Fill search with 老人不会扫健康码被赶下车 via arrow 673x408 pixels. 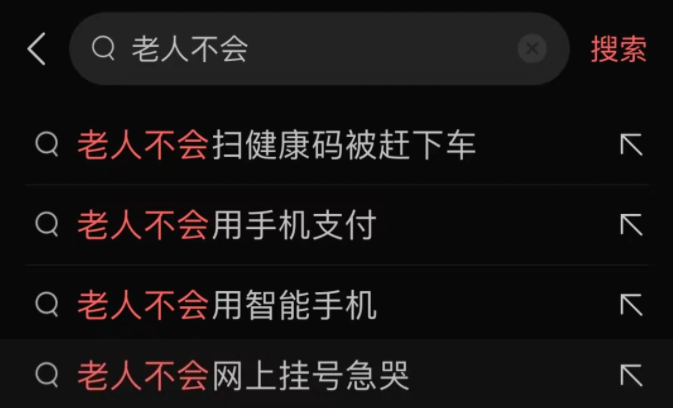(x=630, y=146)
